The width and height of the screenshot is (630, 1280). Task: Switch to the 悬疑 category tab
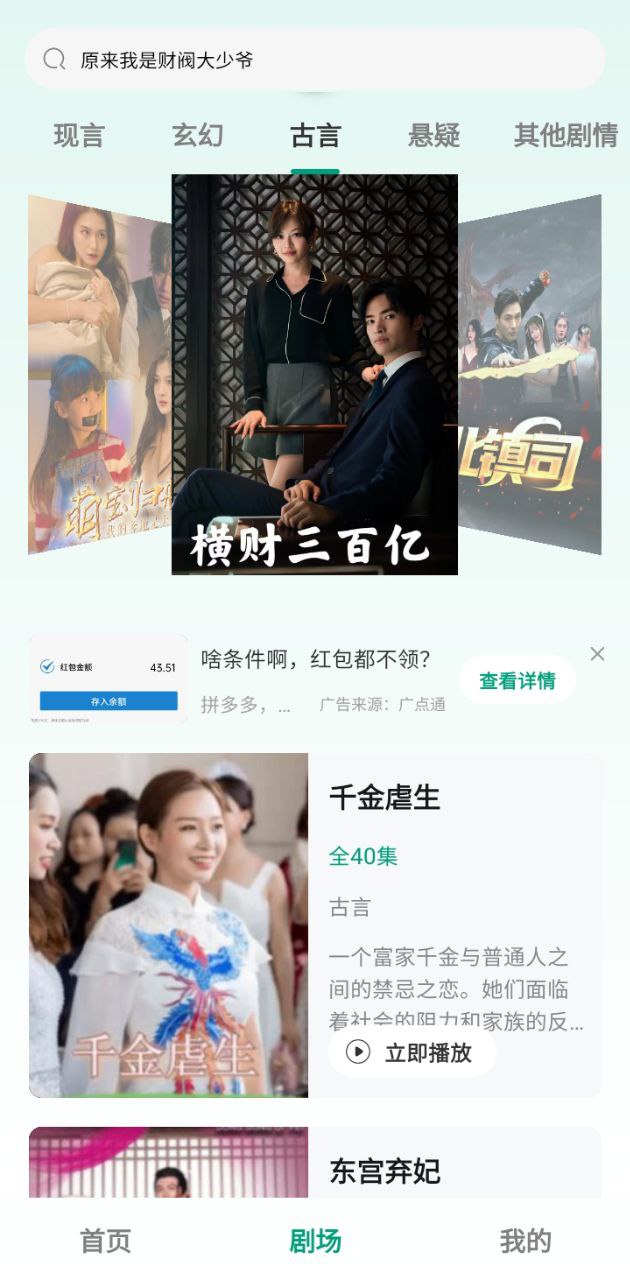click(x=434, y=136)
